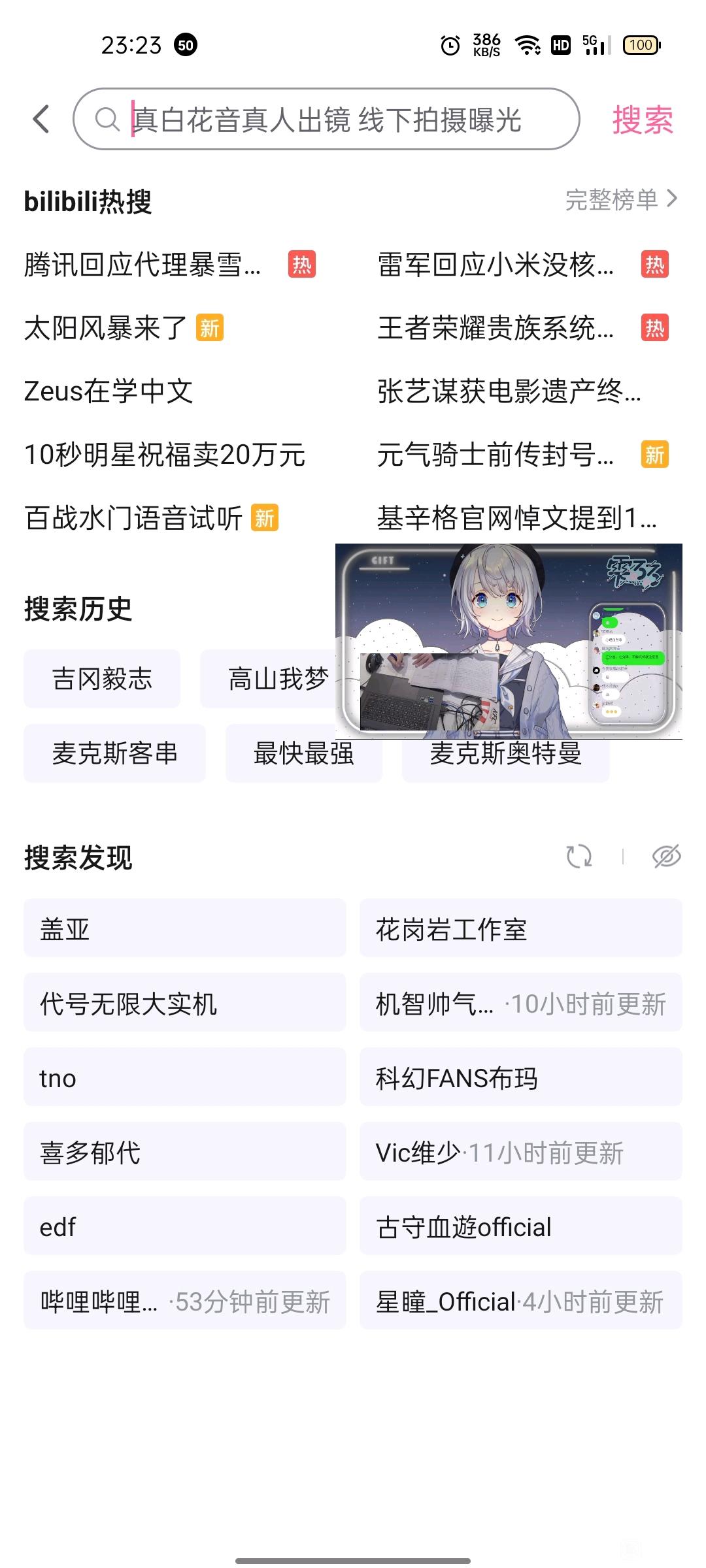Open 代号无限大实机 suggestion
The height and width of the screenshot is (1568, 706).
(185, 1003)
